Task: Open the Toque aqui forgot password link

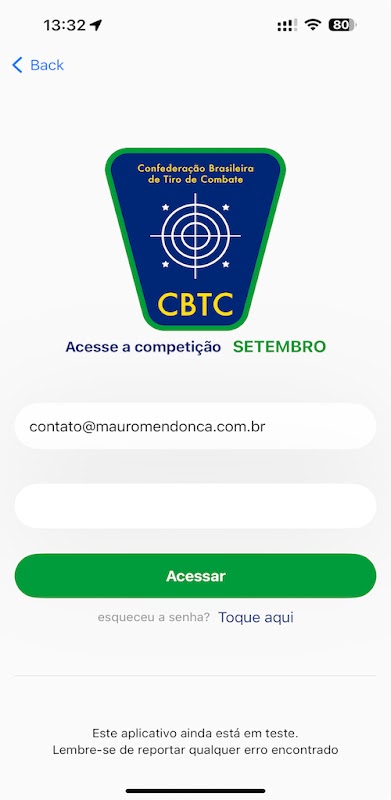Action: (256, 618)
